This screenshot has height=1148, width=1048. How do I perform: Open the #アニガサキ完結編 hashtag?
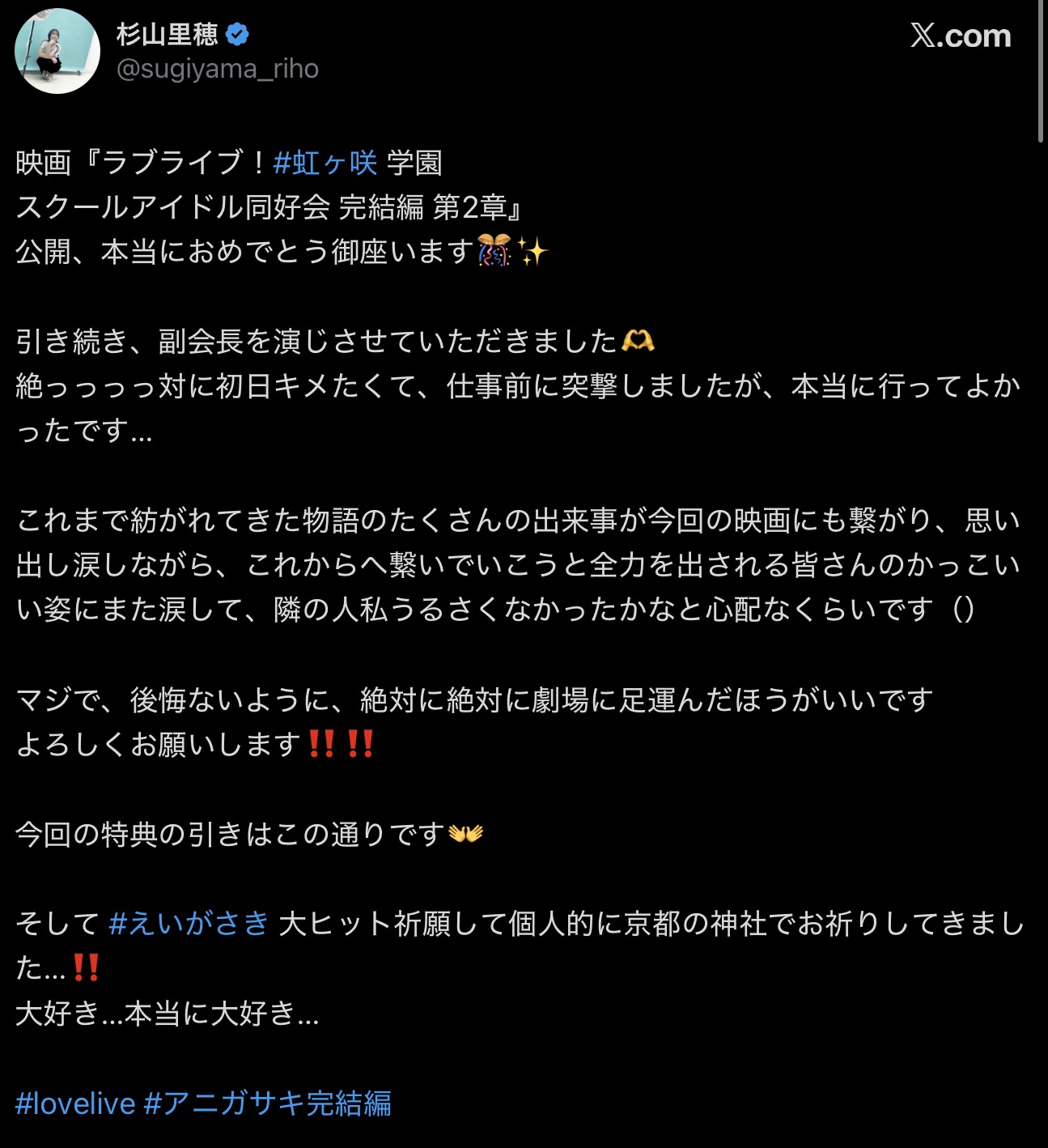[268, 1103]
